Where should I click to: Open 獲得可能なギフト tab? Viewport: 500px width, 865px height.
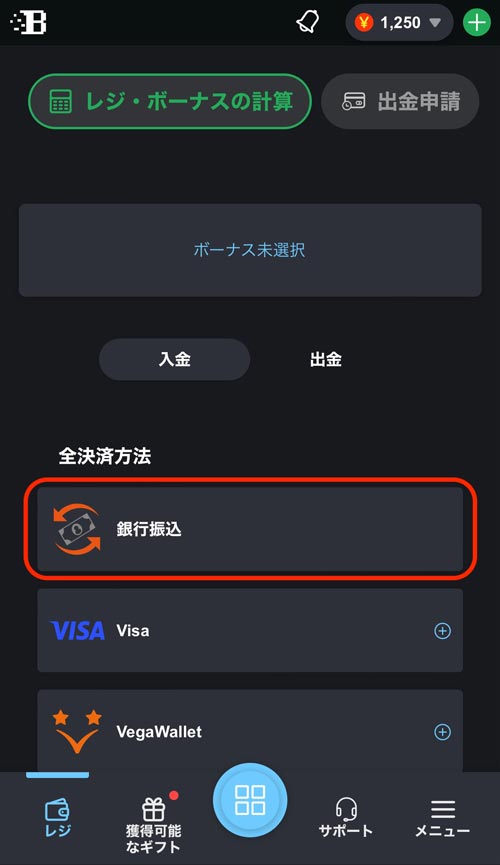(153, 824)
